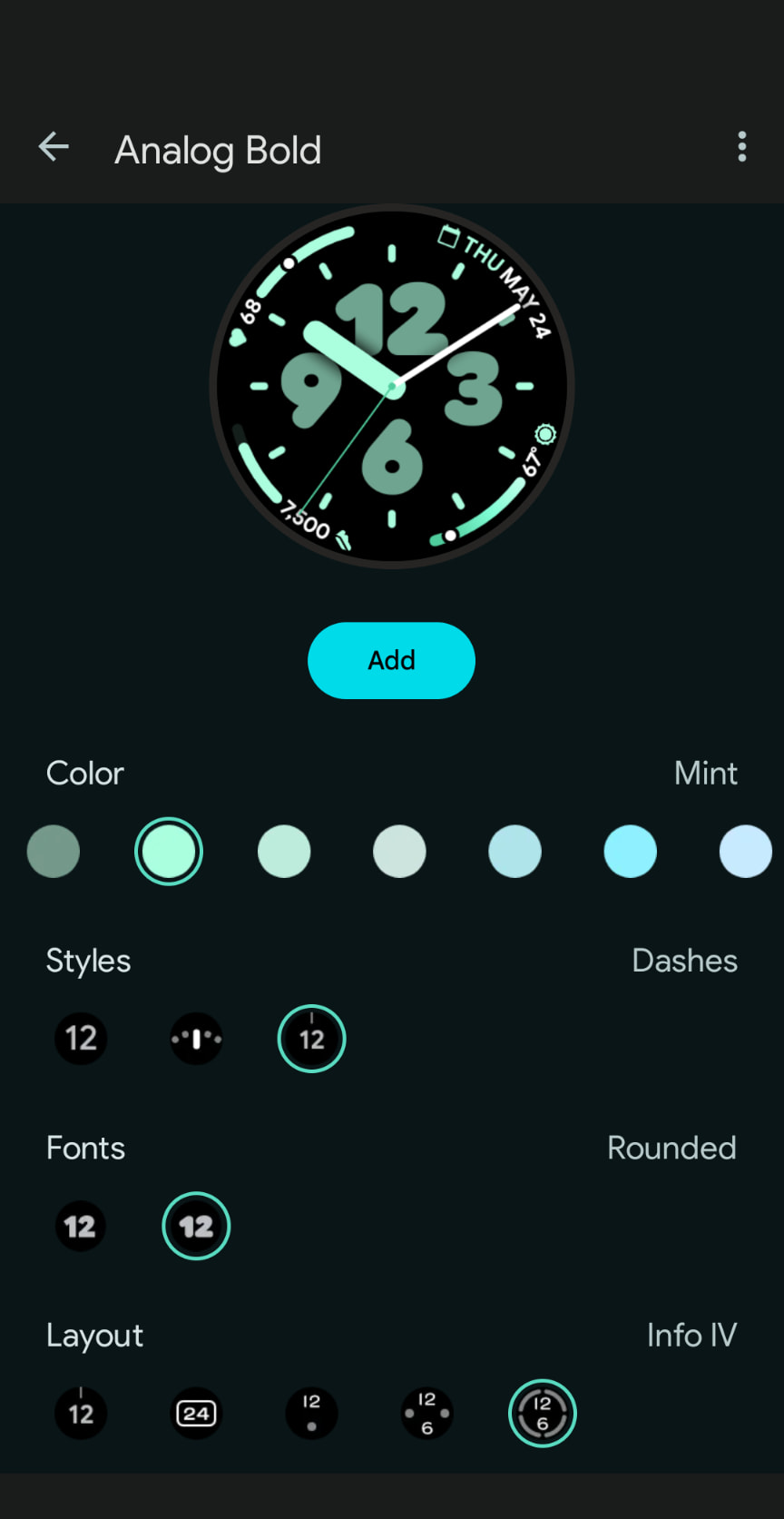Choose the powder blue color swatch

[514, 852]
